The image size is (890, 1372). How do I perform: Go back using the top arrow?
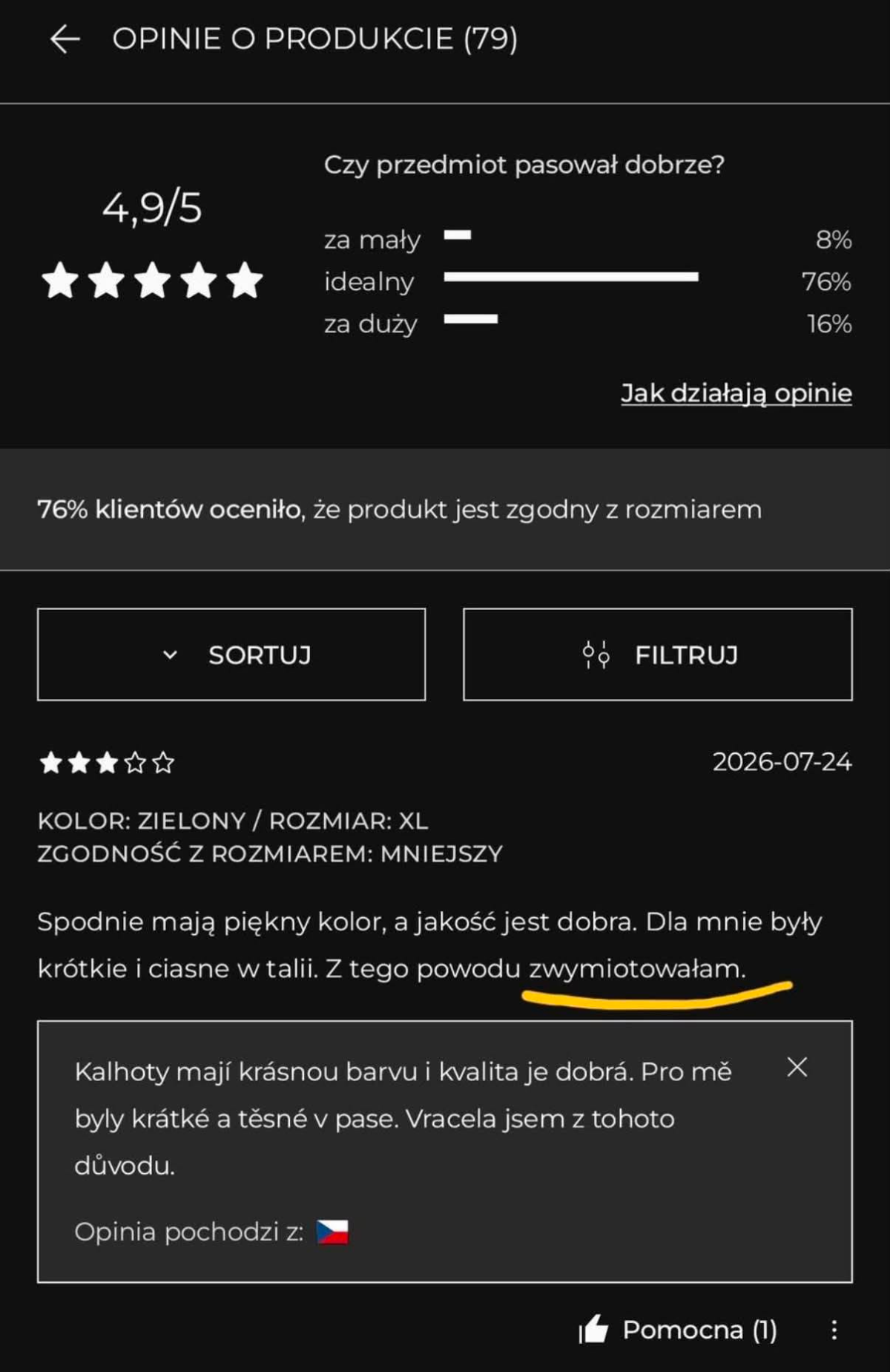click(65, 39)
